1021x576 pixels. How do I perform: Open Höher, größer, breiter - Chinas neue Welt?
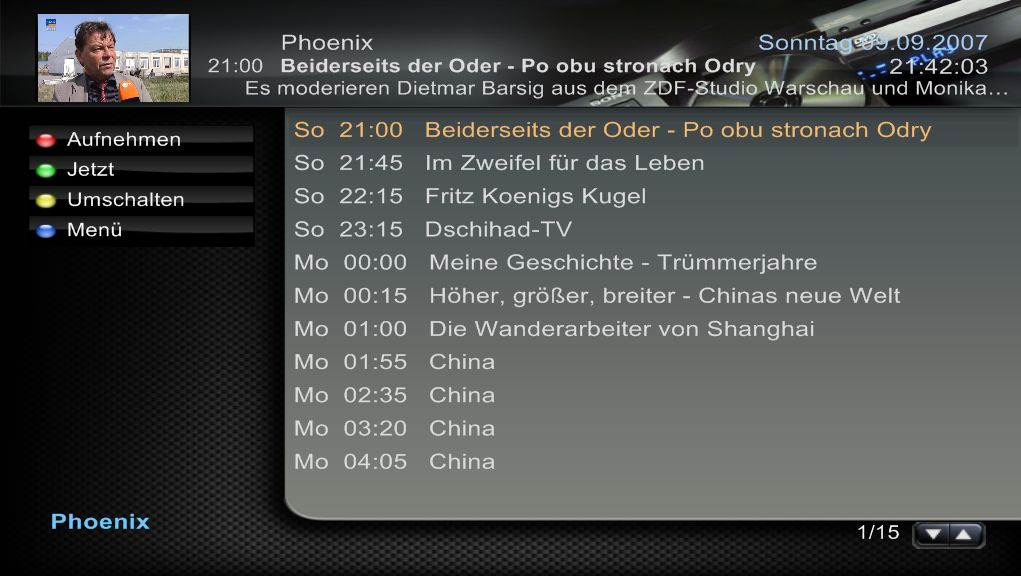664,295
